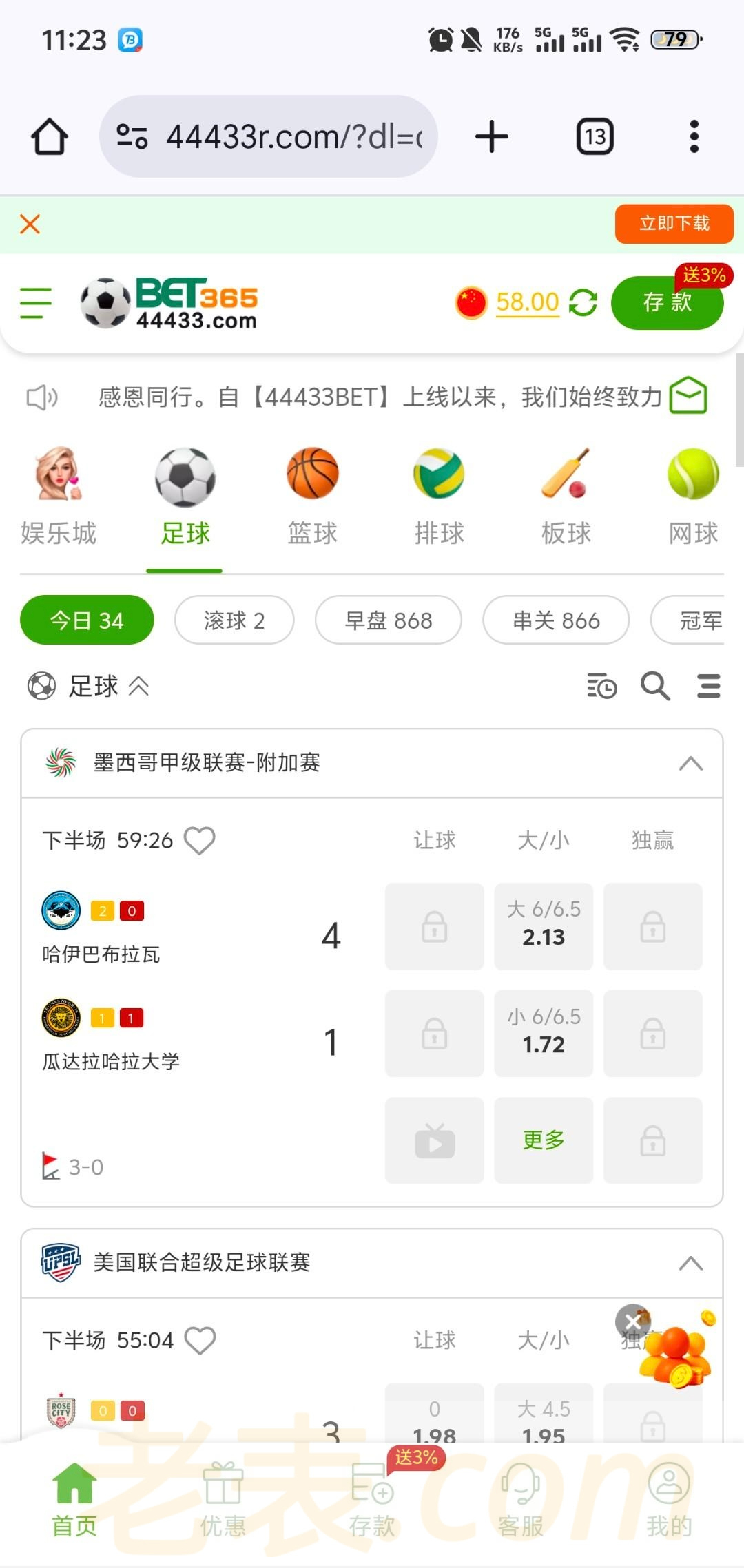The width and height of the screenshot is (744, 1568).
Task: Select the 串关 866 chip
Action: (556, 620)
